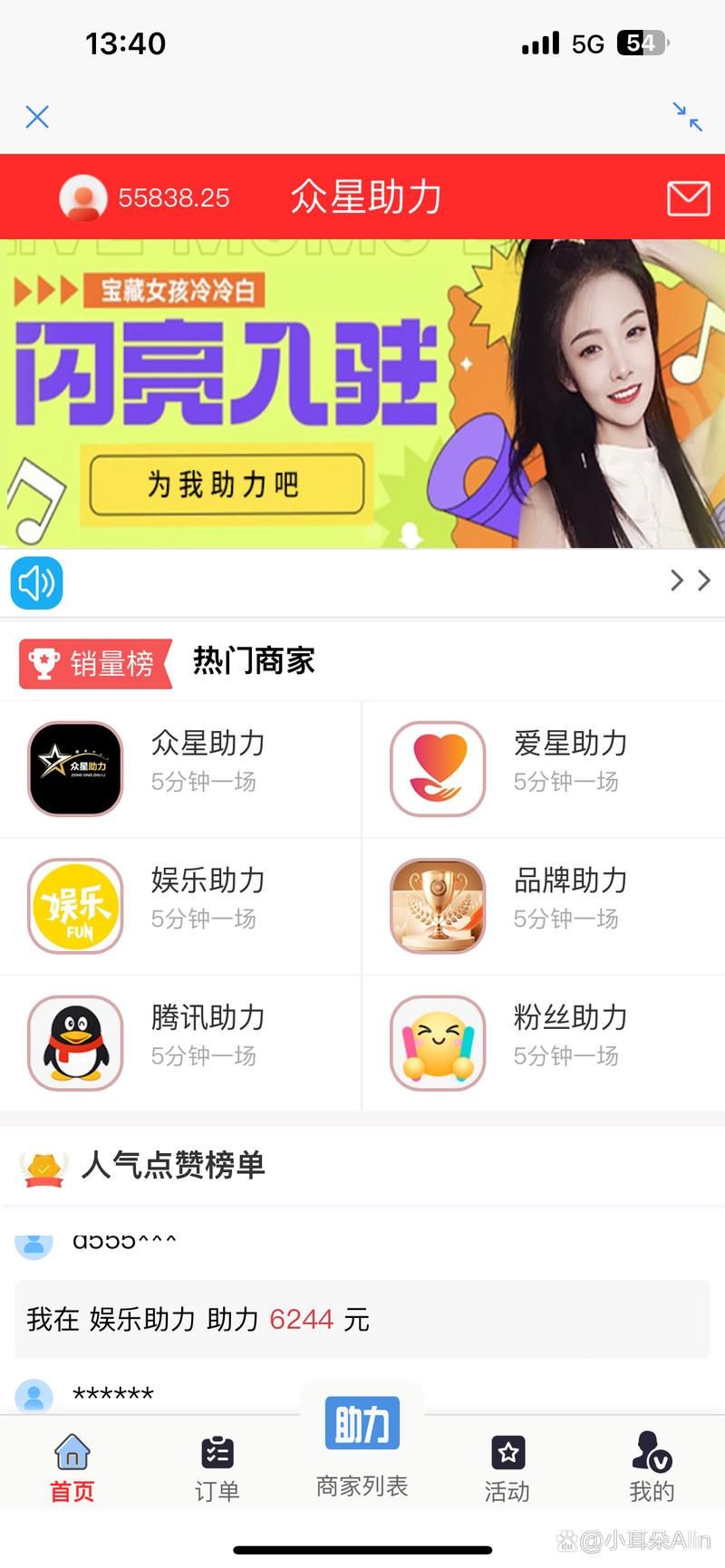The height and width of the screenshot is (1568, 725).
Task: Close the overlay with the X
Action: click(37, 117)
